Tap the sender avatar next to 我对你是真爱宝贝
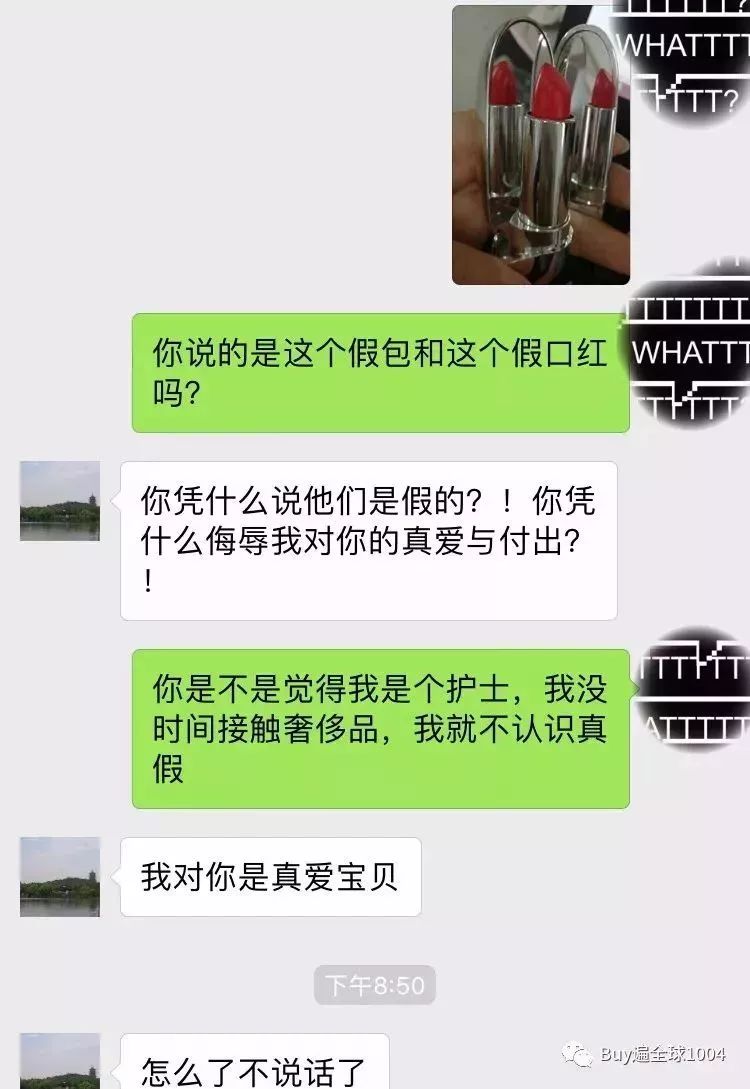The width and height of the screenshot is (750, 1089). [x=60, y=875]
